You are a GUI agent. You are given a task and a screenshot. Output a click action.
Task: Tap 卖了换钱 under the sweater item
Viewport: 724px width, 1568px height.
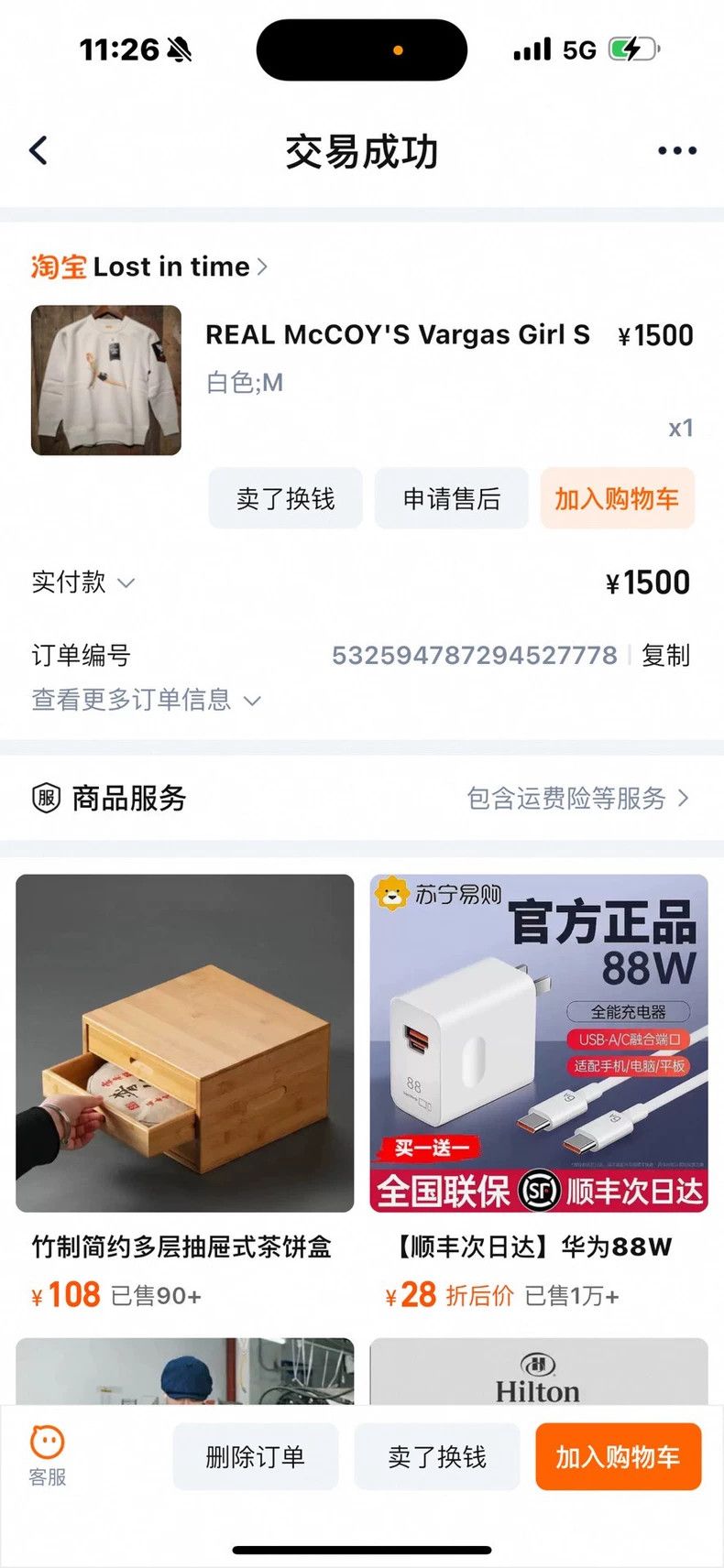(286, 498)
